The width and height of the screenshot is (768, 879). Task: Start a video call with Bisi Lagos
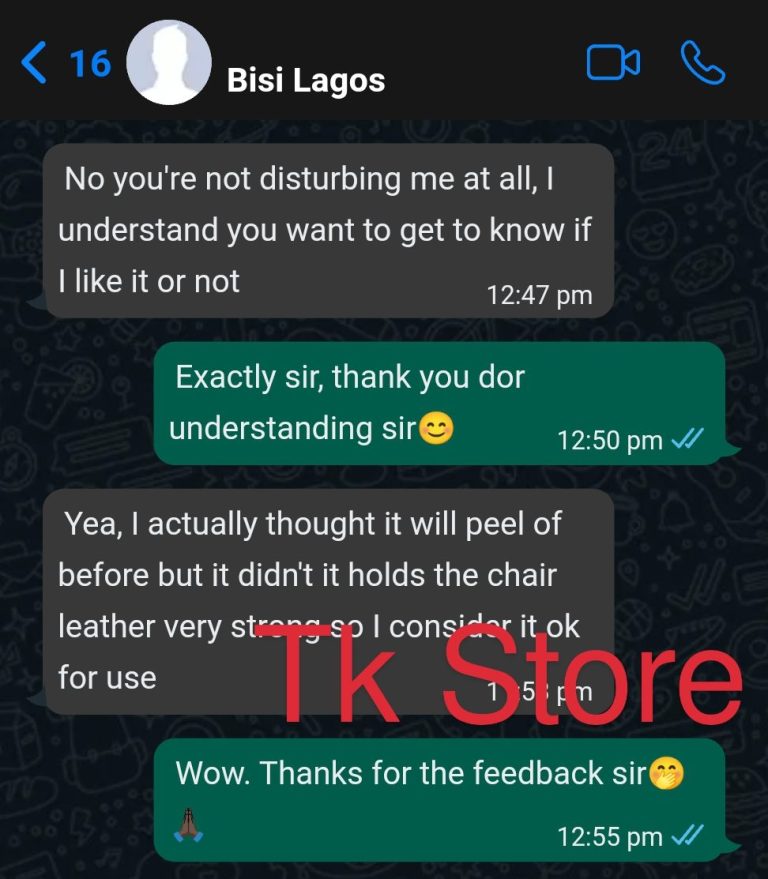click(612, 63)
